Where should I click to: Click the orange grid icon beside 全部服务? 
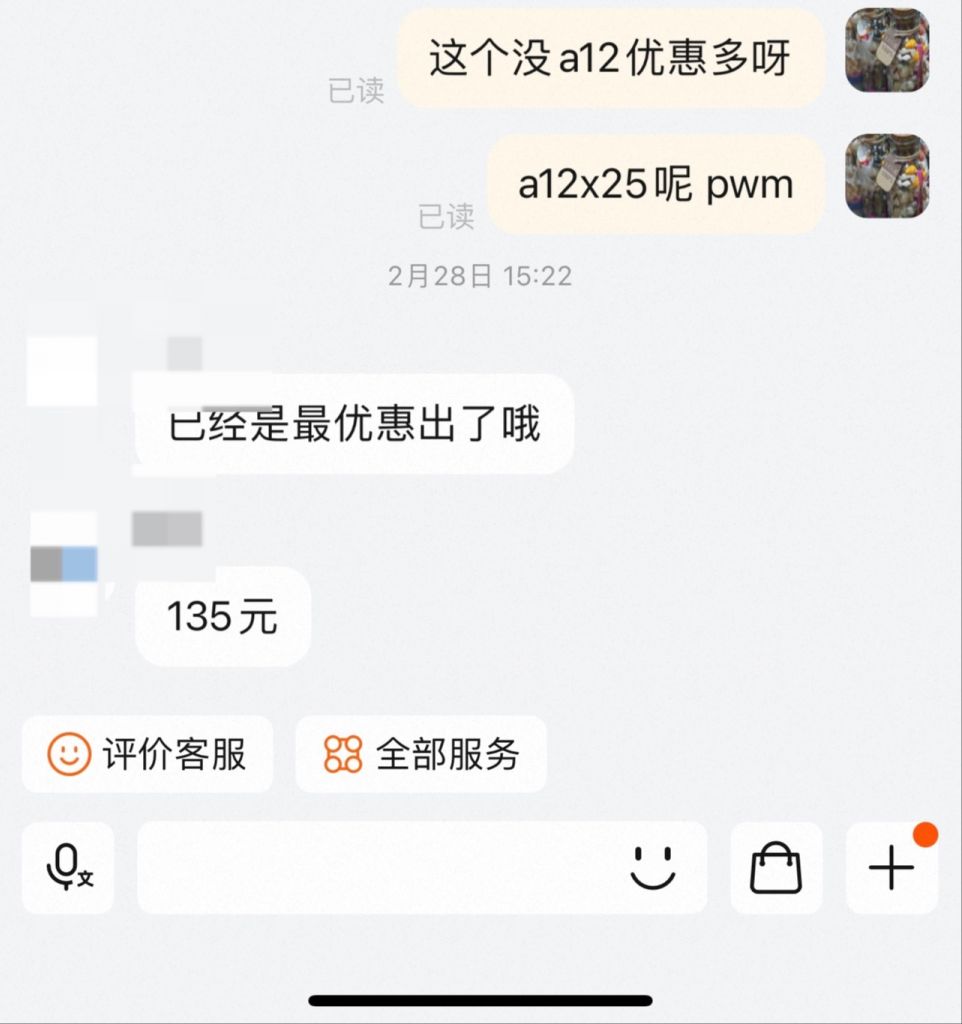coord(340,755)
